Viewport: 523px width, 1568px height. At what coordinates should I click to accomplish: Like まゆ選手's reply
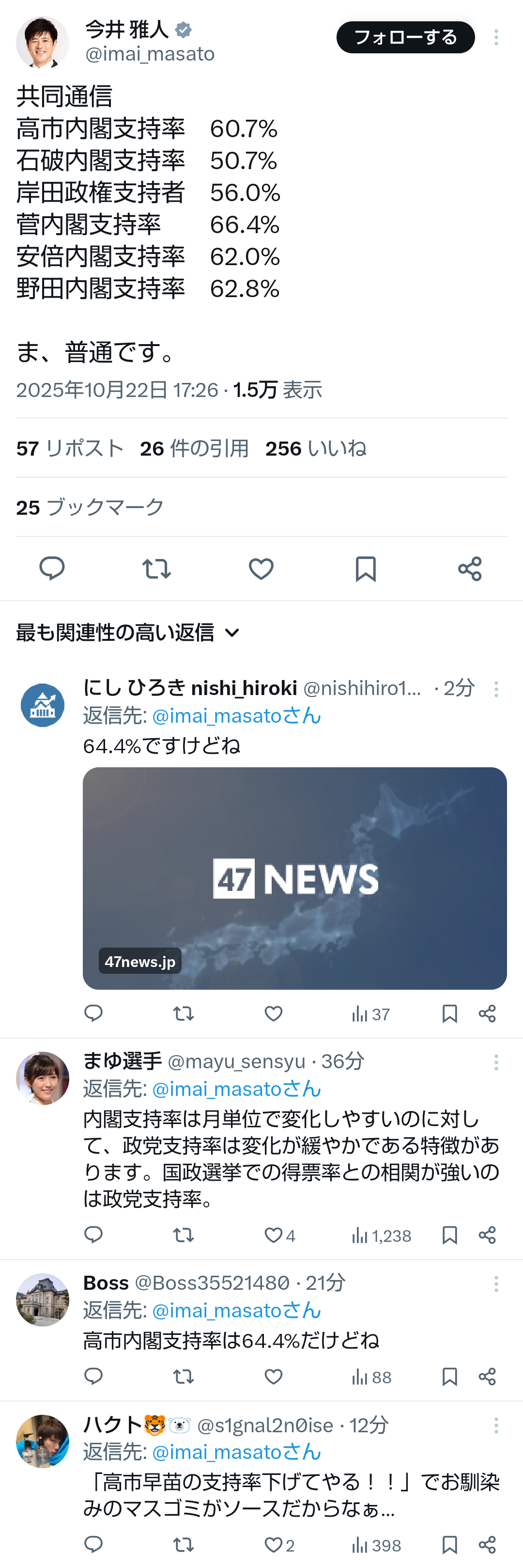[274, 1235]
